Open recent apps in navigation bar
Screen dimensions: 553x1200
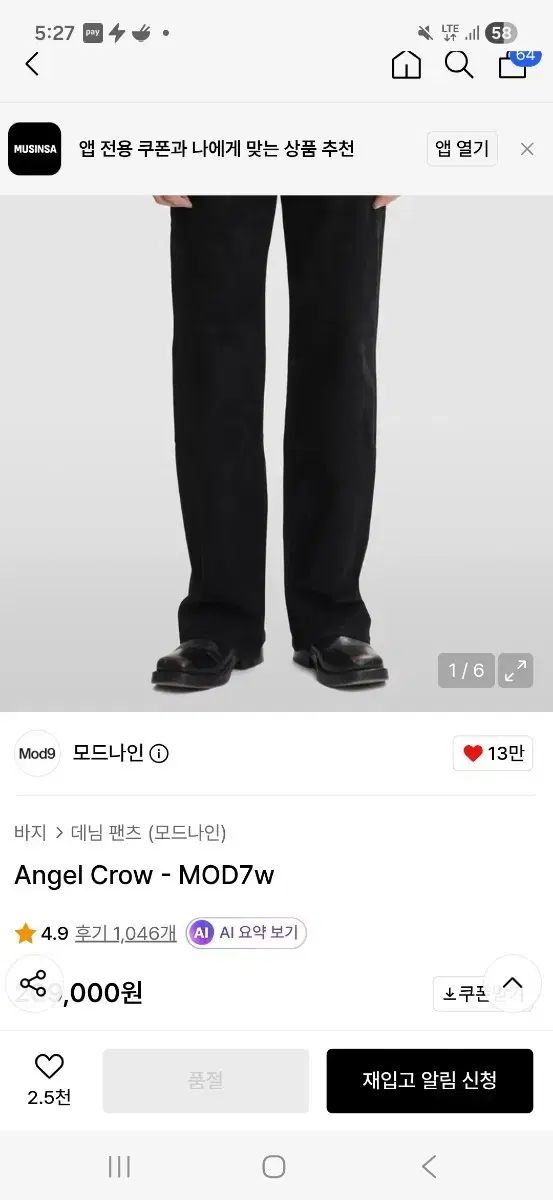click(x=119, y=1166)
